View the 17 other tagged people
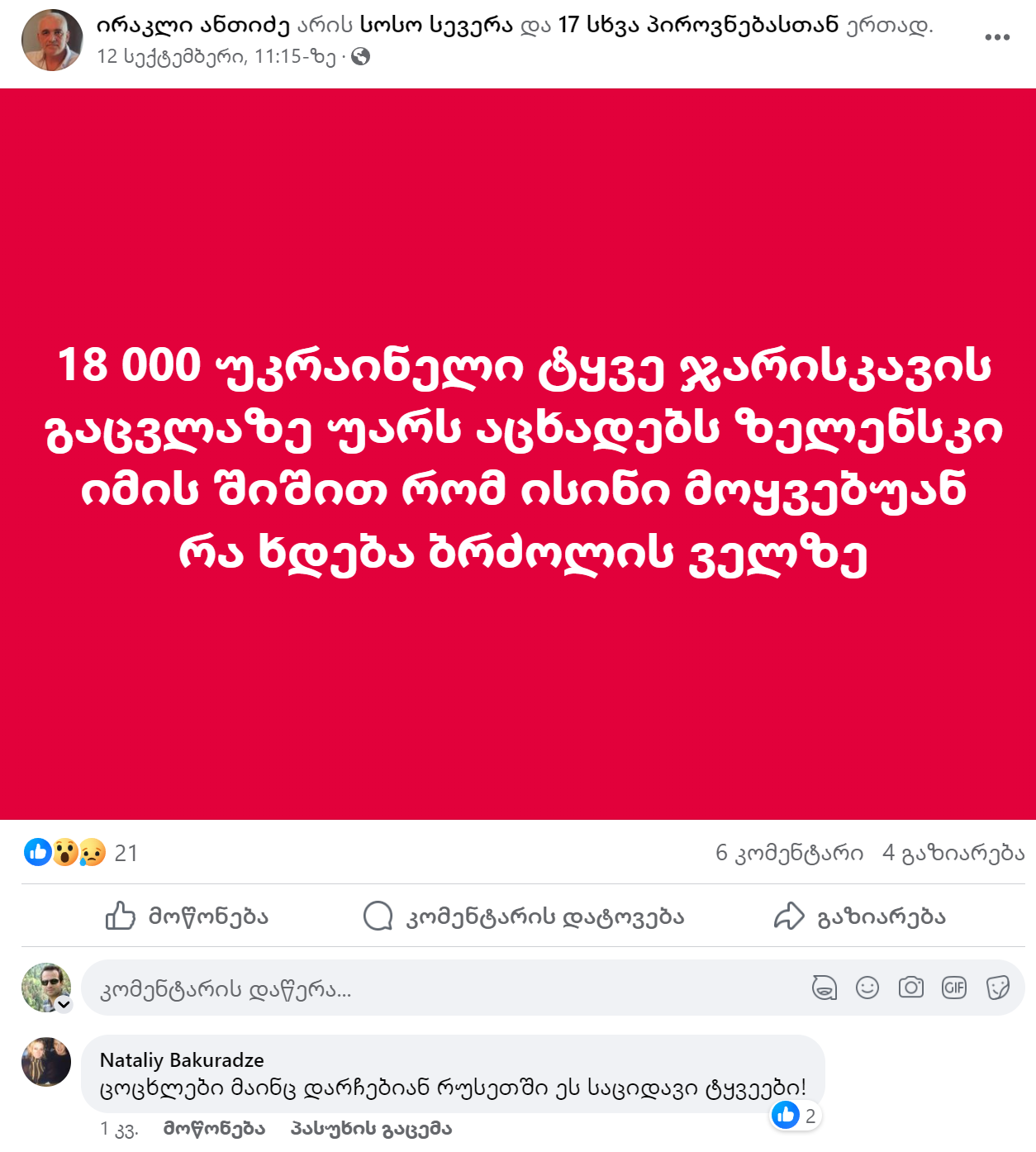 pyautogui.click(x=698, y=25)
